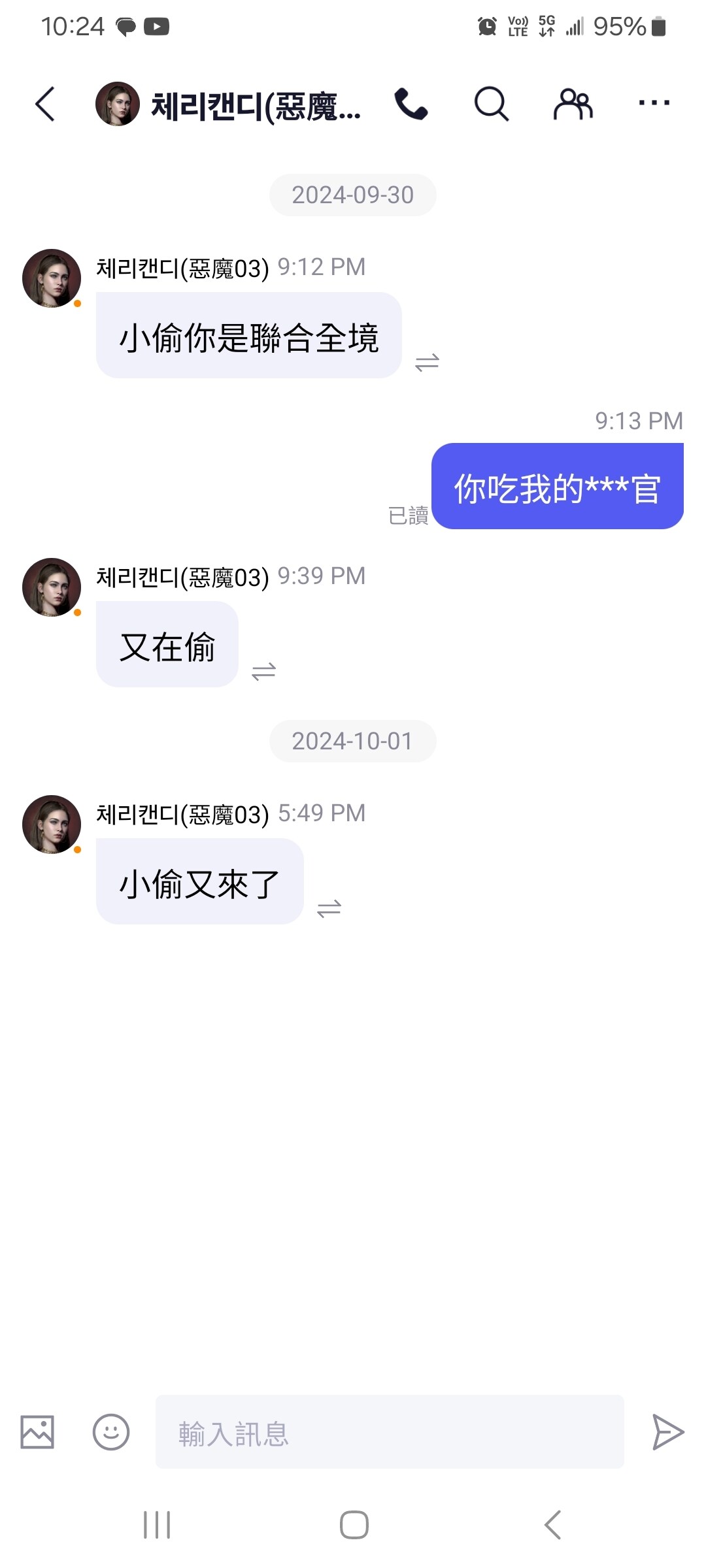Translate the message 小偷你是聯合全境
Image resolution: width=706 pixels, height=1568 pixels.
[x=427, y=363]
